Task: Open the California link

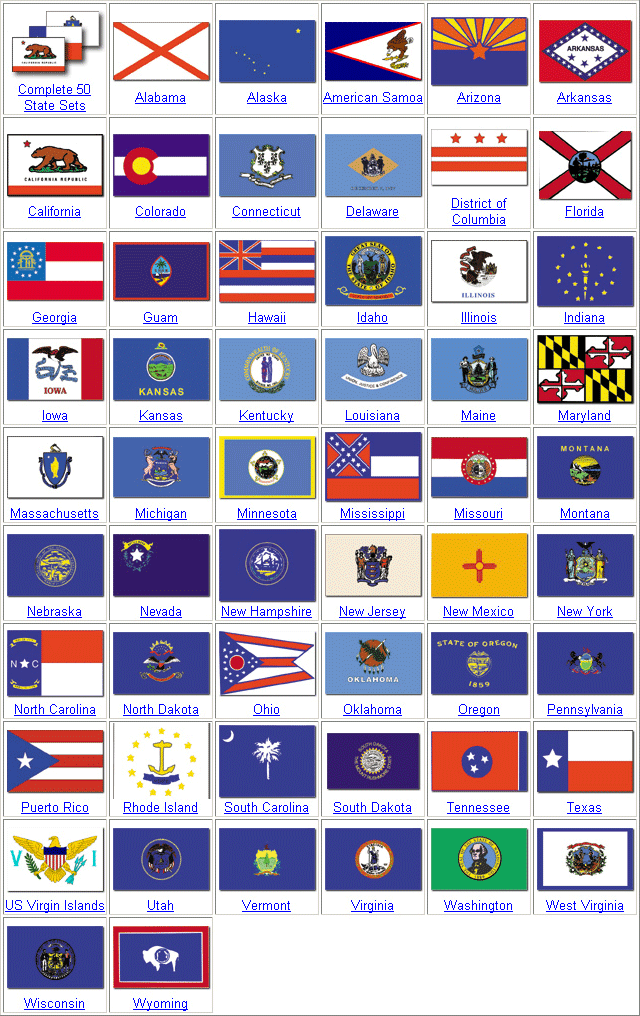Action: click(54, 212)
